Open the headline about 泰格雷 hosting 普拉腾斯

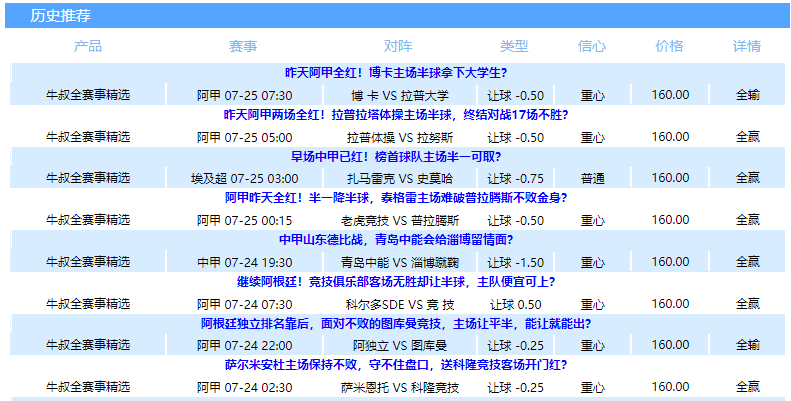click(x=395, y=198)
